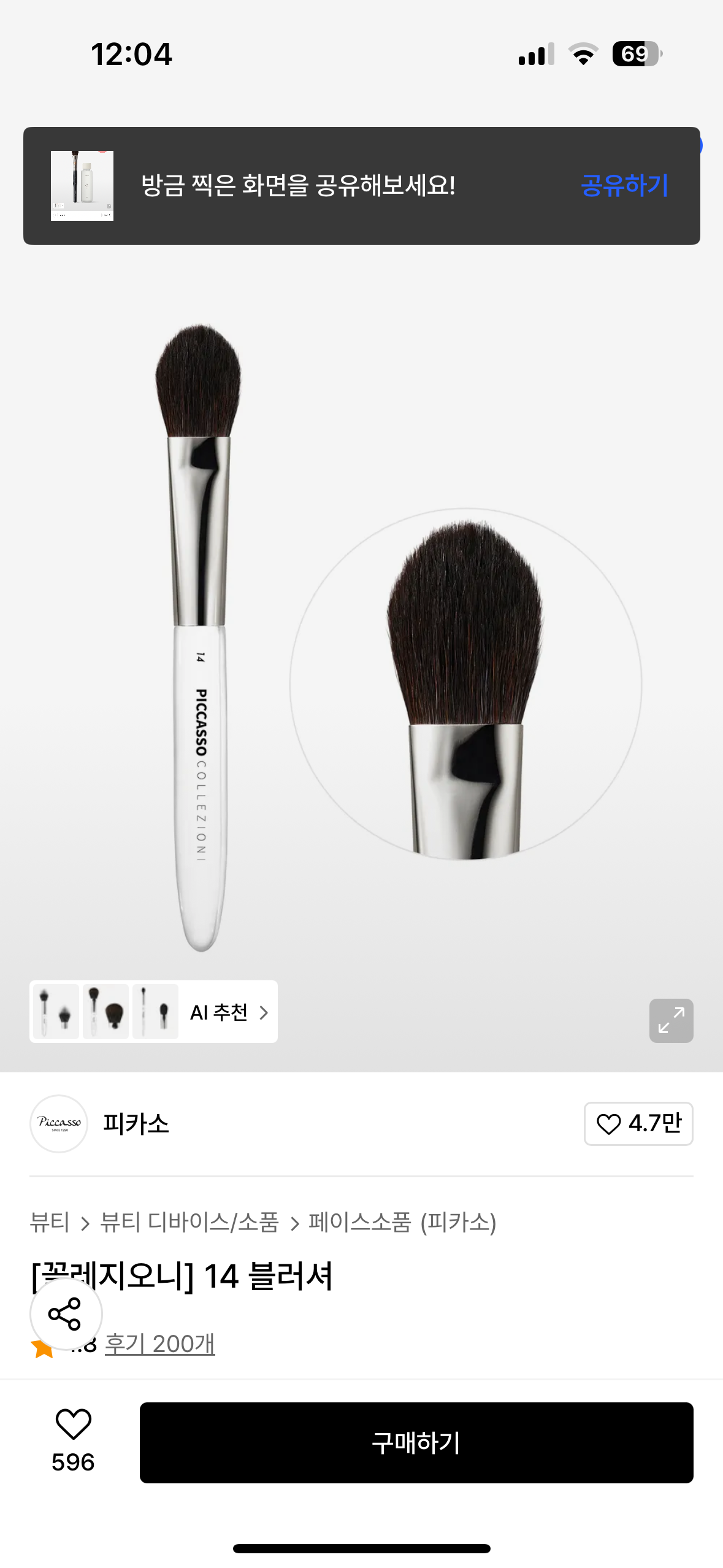This screenshot has width=723, height=1568.
Task: Like the 피카소 brand (4.7만 heart)
Action: (638, 1123)
